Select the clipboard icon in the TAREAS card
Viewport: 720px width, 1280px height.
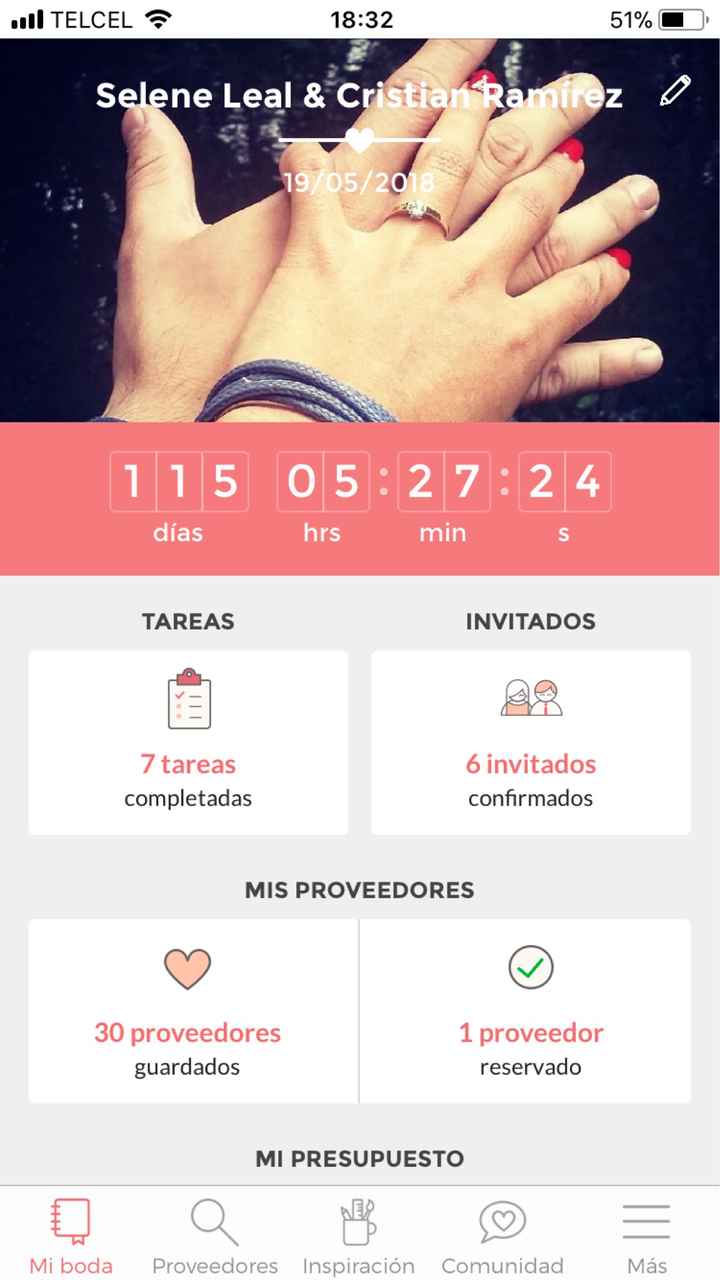pos(187,701)
